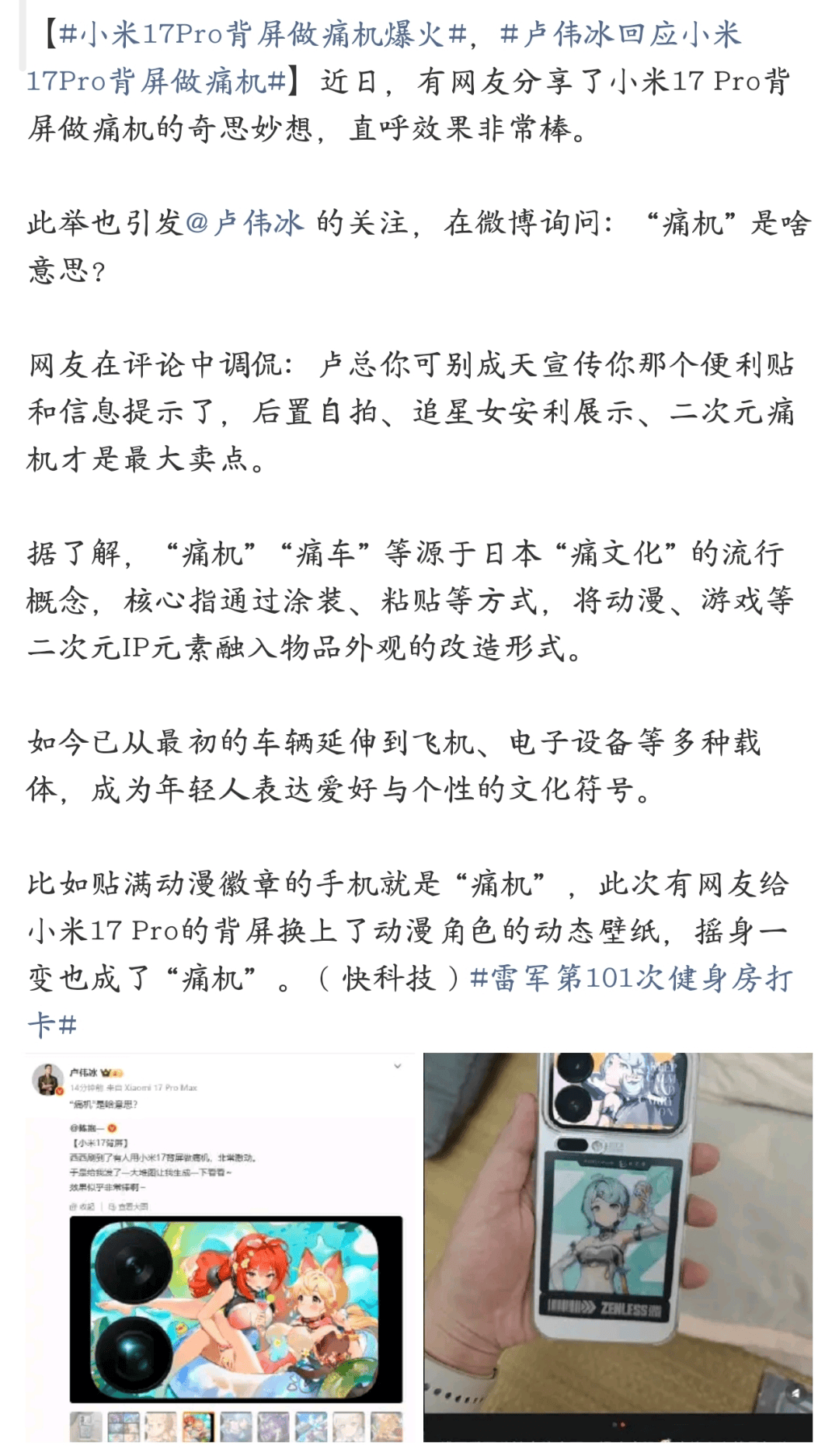The height and width of the screenshot is (1456, 839).
Task: Open hashtag #小米17Pro背屏做痛机爆火#
Action: [x=264, y=35]
